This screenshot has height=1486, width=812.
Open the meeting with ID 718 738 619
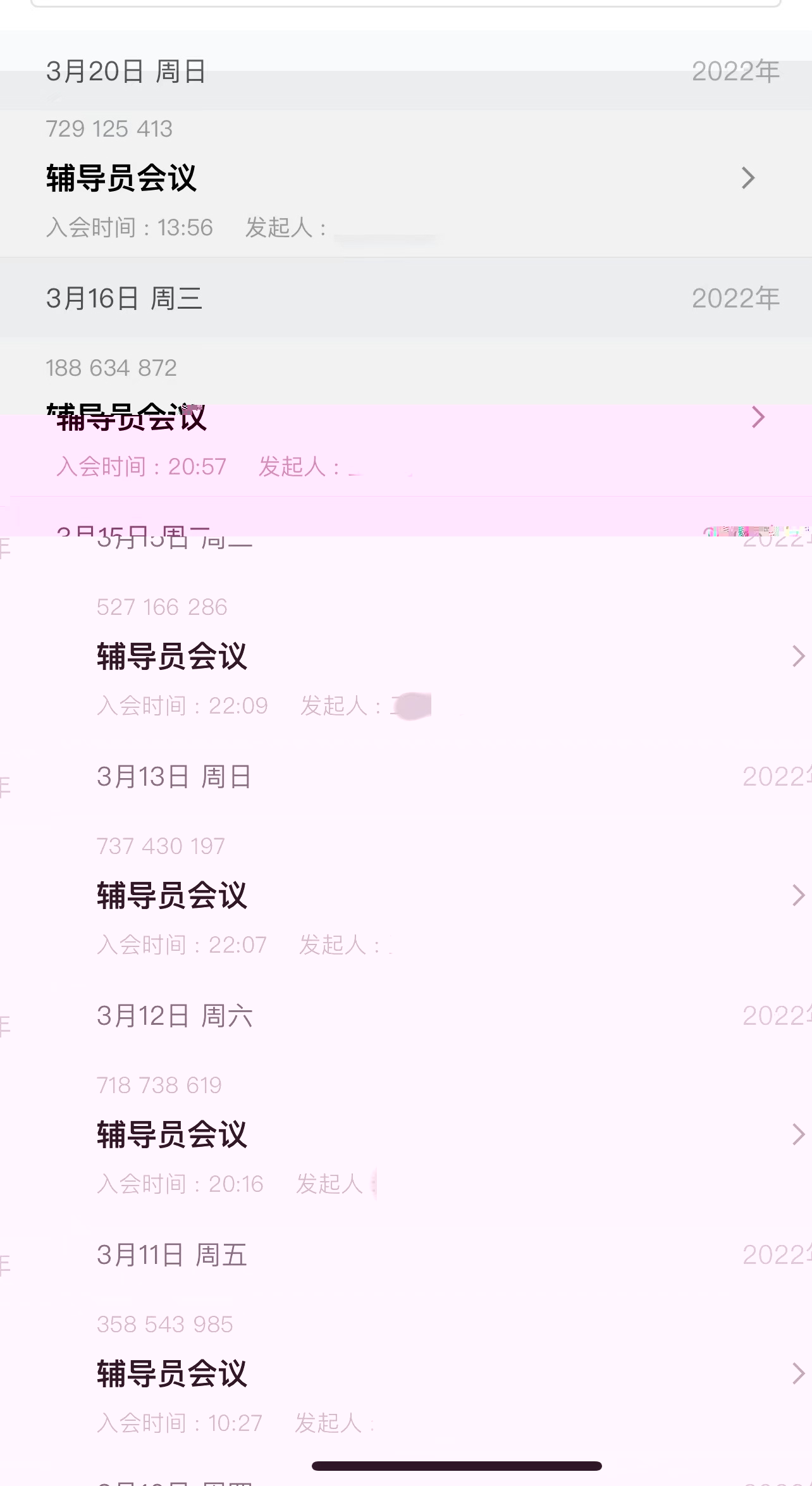tap(443, 1135)
